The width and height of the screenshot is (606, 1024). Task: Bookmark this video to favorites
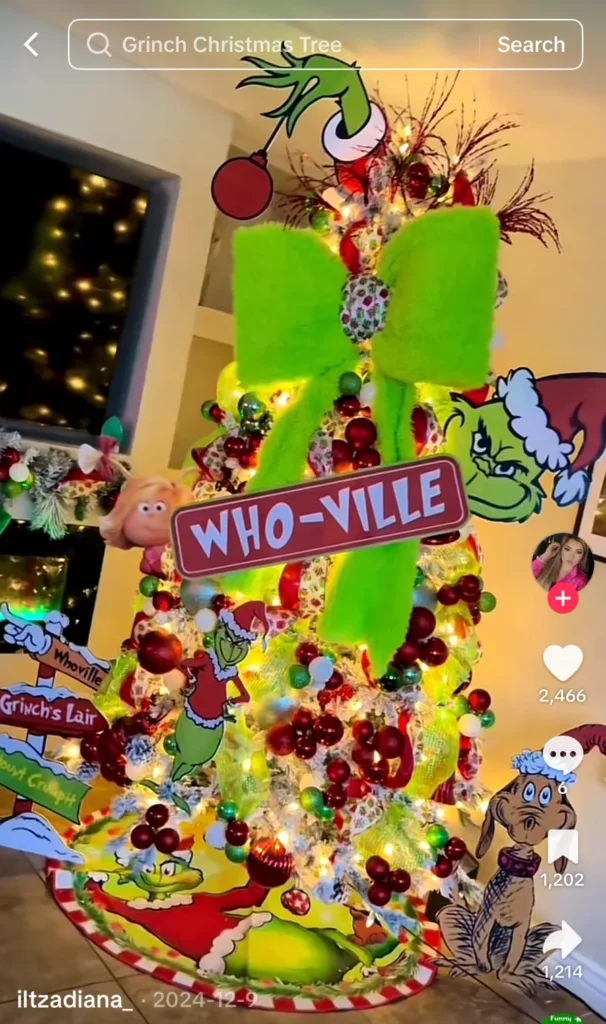(x=562, y=848)
